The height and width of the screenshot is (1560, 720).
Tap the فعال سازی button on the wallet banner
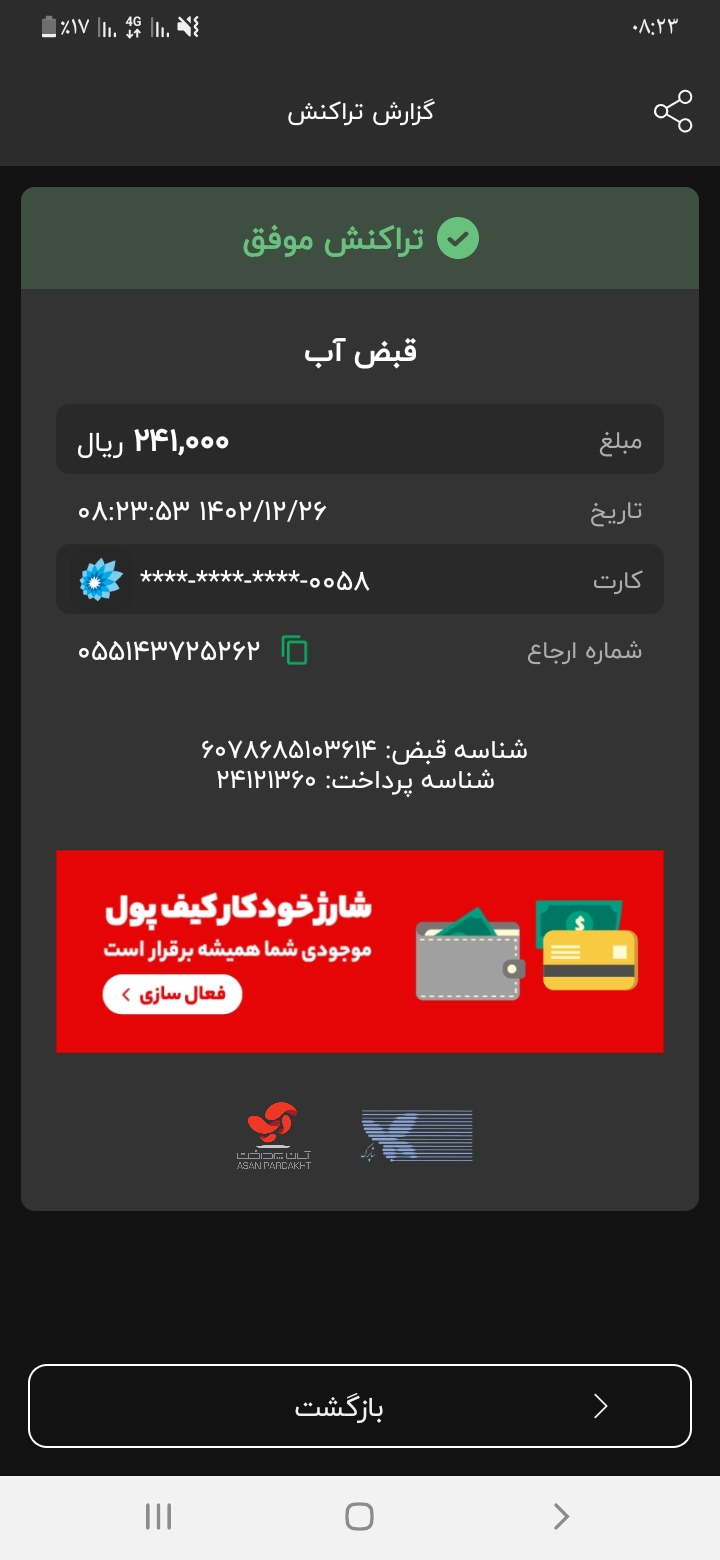(x=172, y=994)
